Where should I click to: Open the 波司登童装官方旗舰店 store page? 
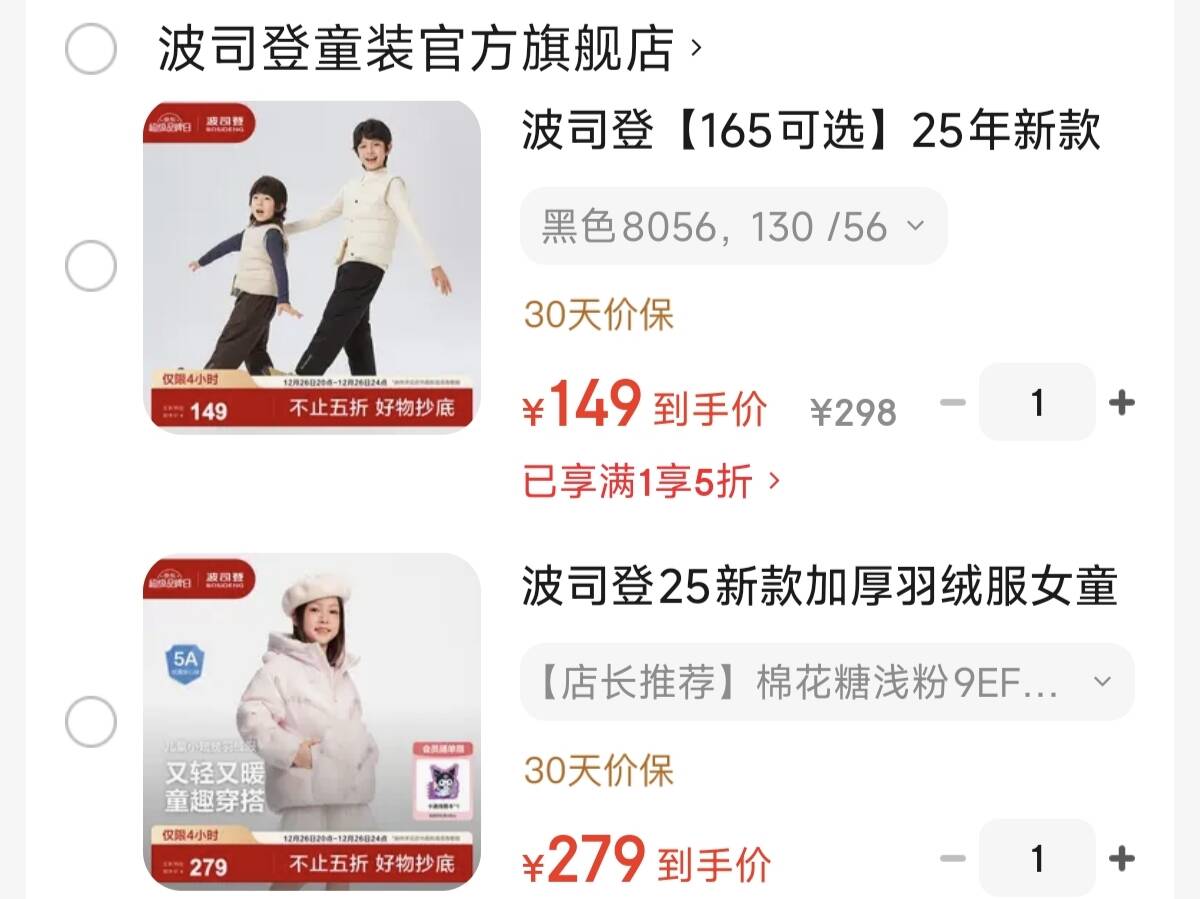click(430, 48)
